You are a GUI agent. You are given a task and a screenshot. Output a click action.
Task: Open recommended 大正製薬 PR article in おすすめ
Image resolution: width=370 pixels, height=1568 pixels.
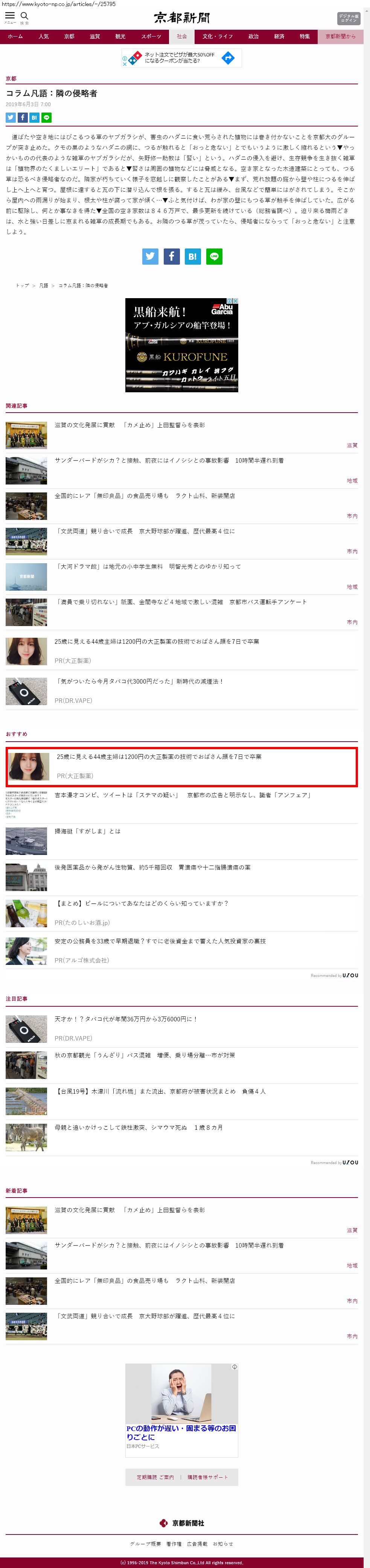(x=158, y=757)
